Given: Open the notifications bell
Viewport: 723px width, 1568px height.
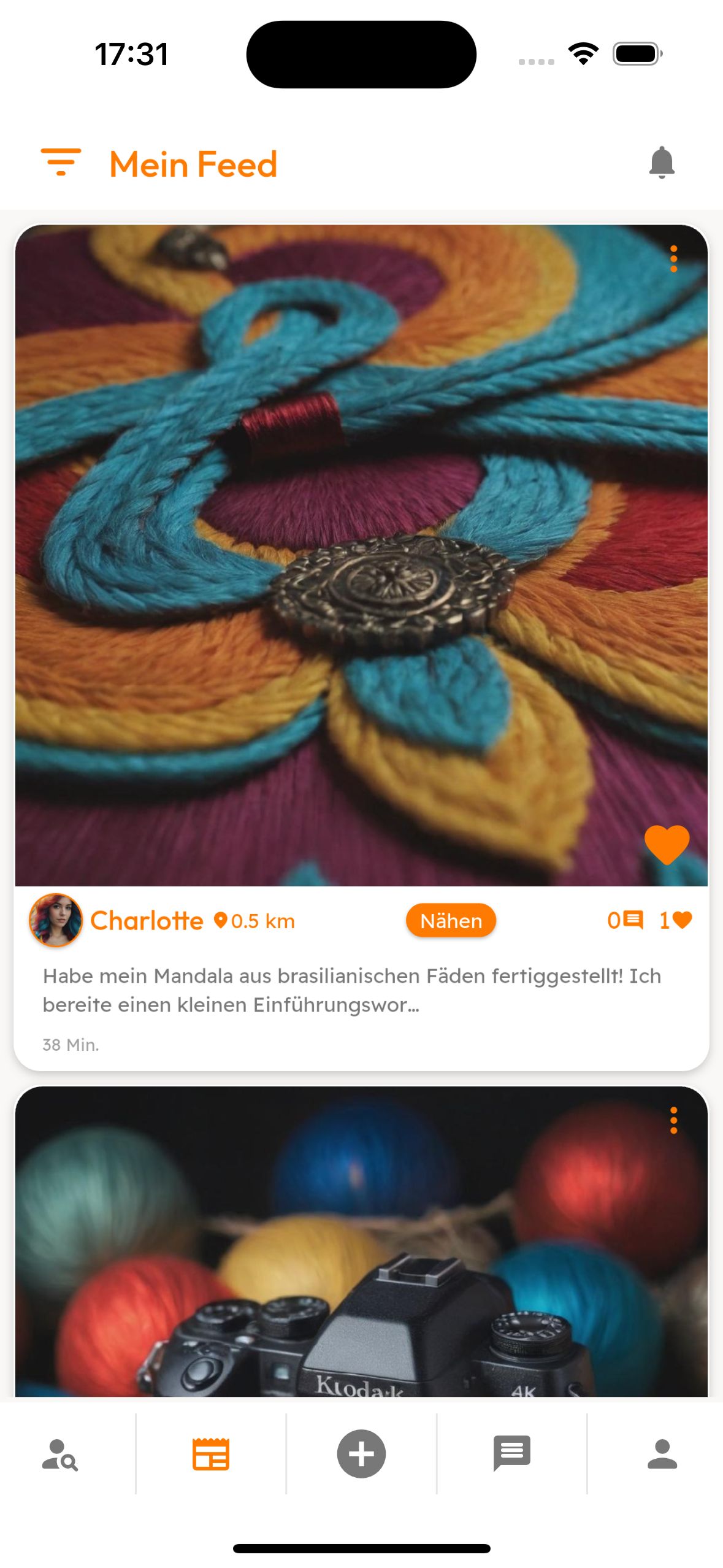Looking at the screenshot, I should click(x=661, y=163).
